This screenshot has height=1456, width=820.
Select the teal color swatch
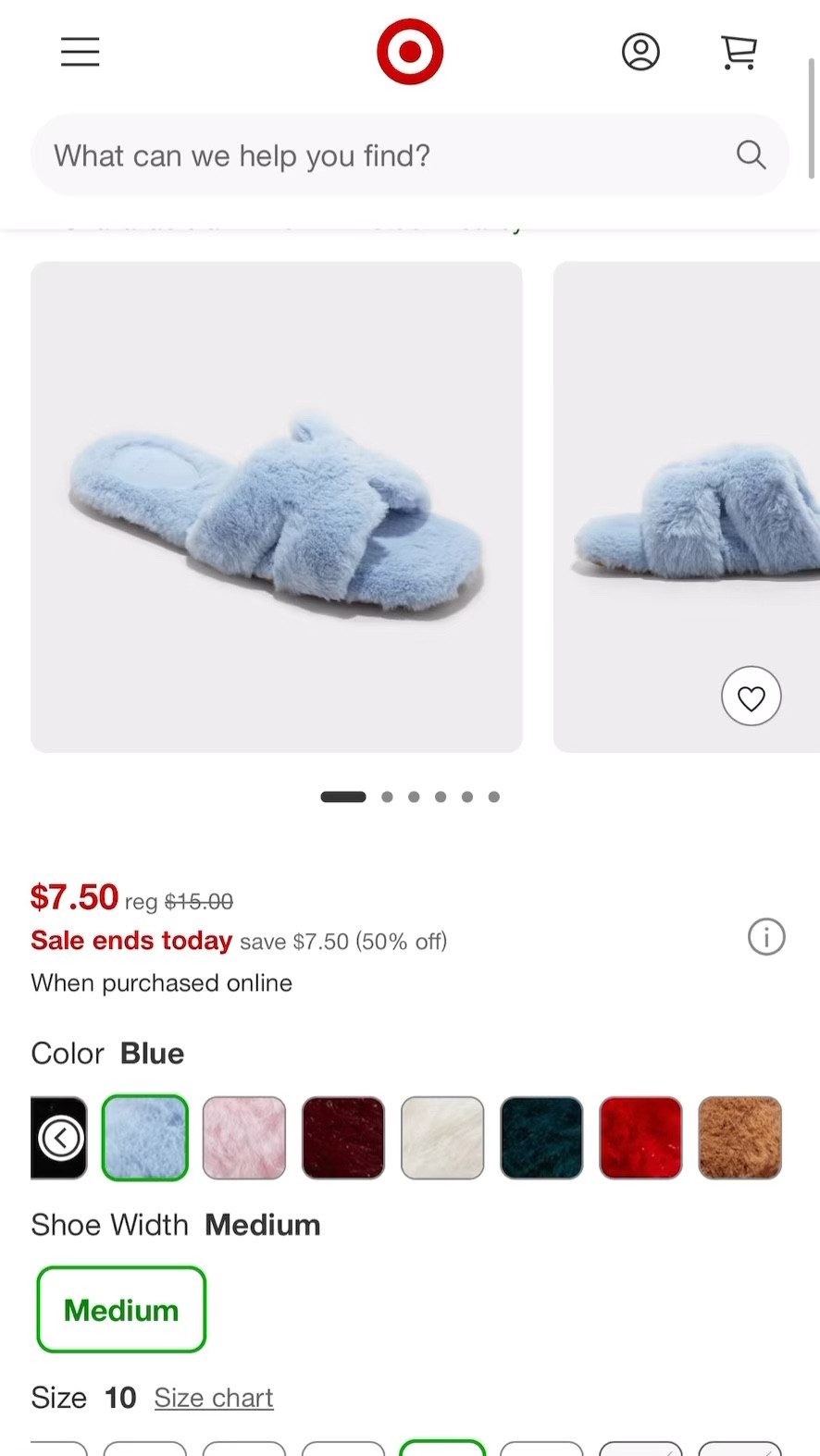[x=541, y=1138]
